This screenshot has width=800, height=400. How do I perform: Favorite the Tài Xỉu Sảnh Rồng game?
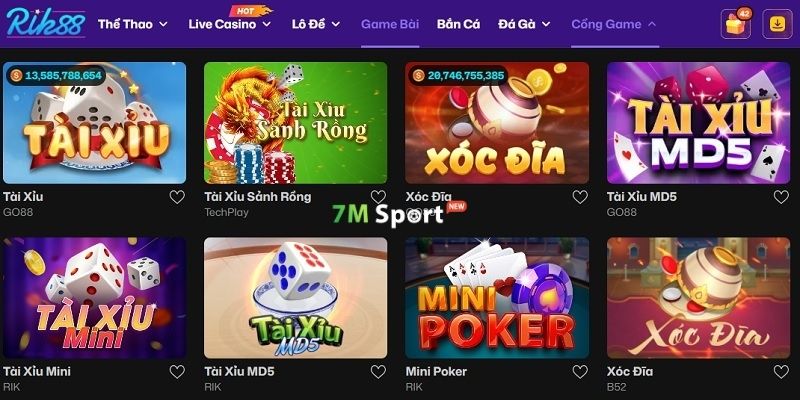pyautogui.click(x=378, y=197)
